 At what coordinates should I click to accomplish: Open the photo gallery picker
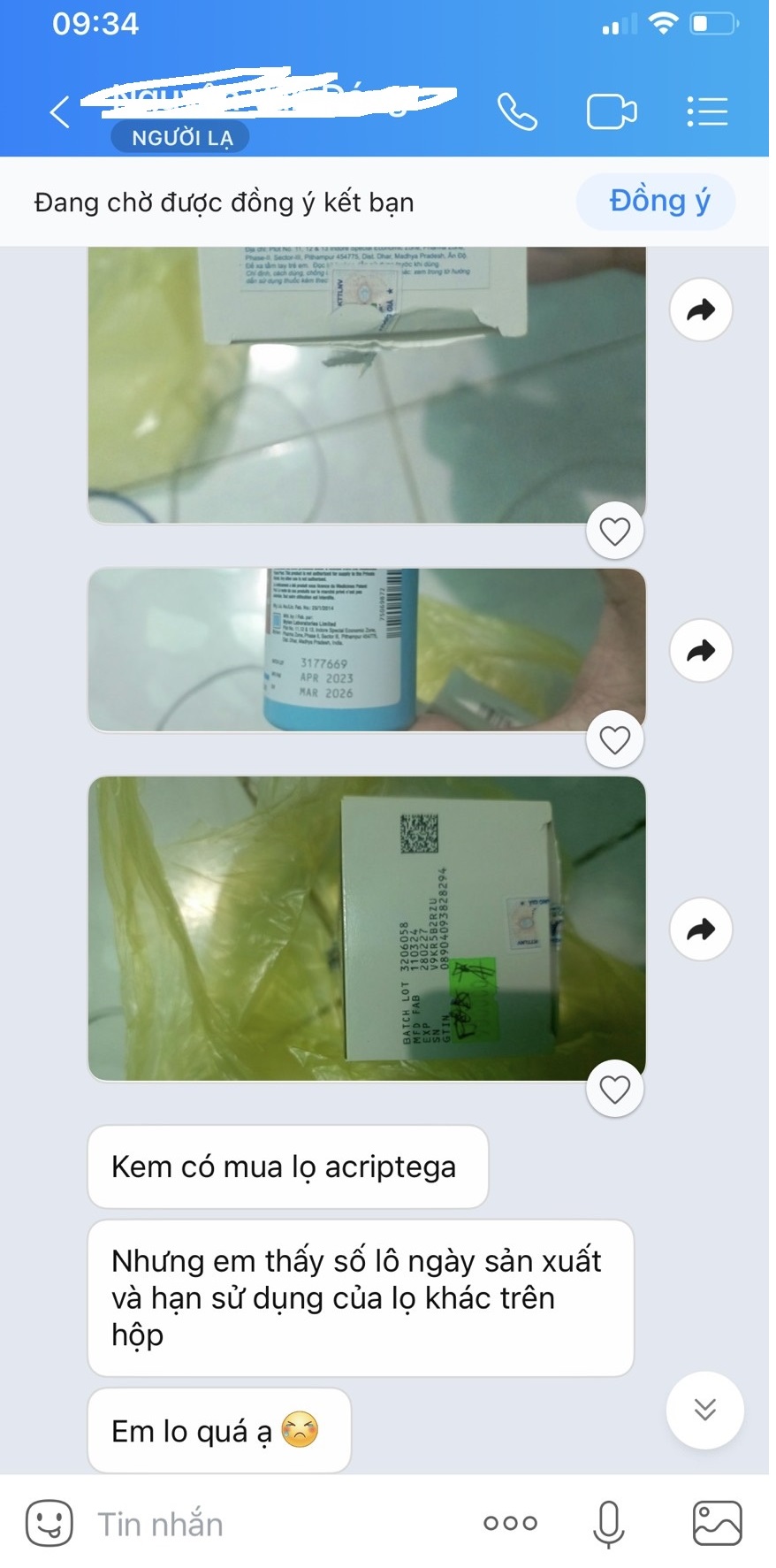(716, 1523)
